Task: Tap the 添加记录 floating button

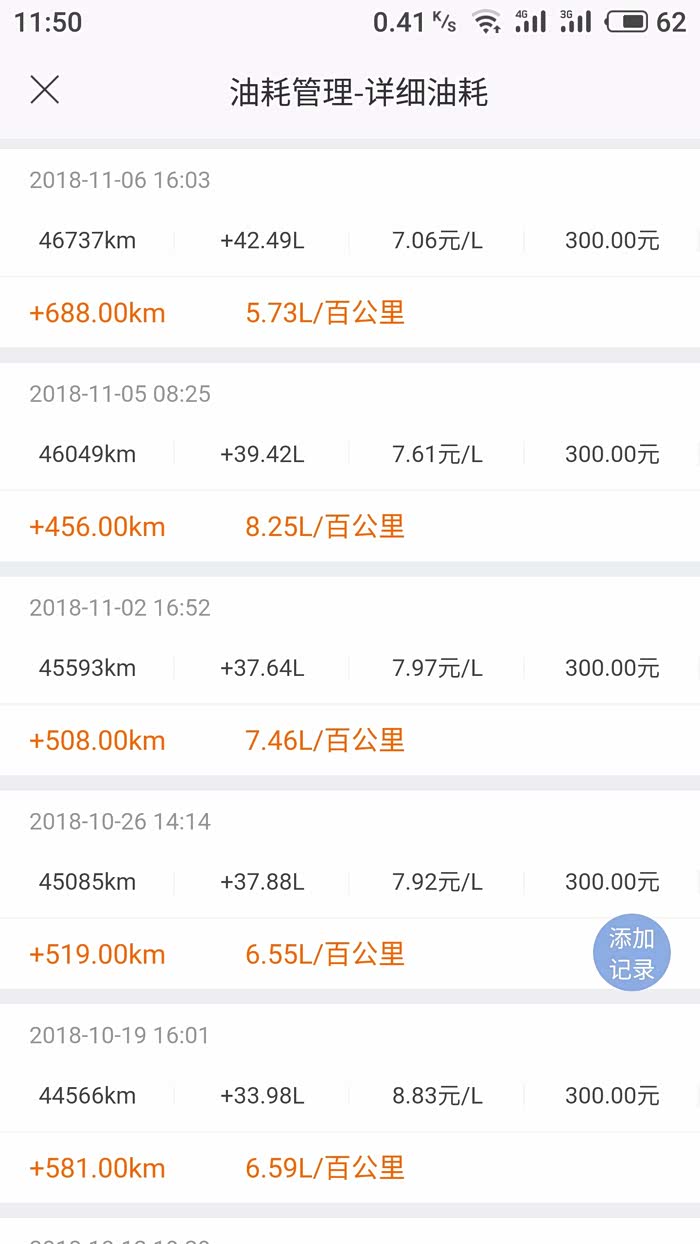Action: (631, 953)
